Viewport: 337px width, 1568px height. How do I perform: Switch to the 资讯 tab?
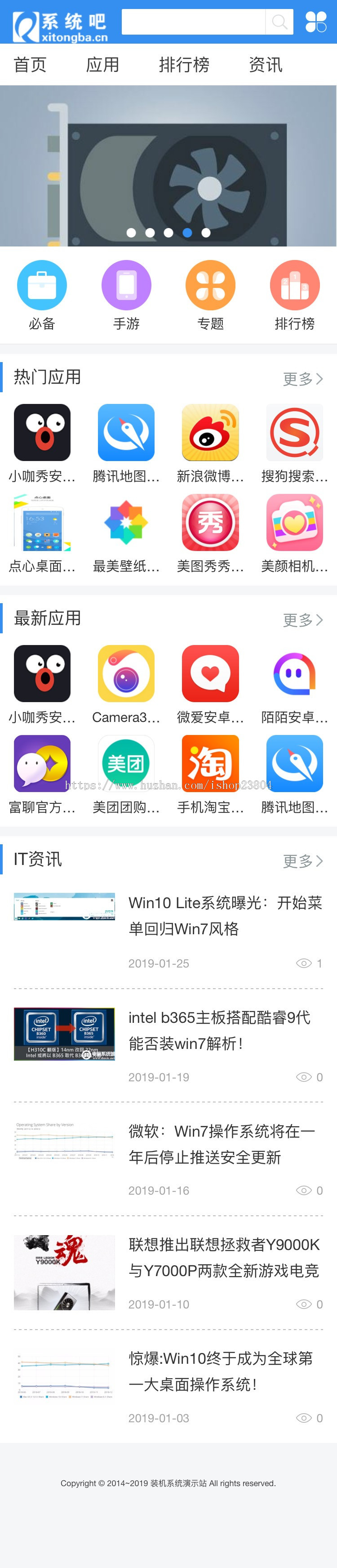pyautogui.click(x=265, y=64)
